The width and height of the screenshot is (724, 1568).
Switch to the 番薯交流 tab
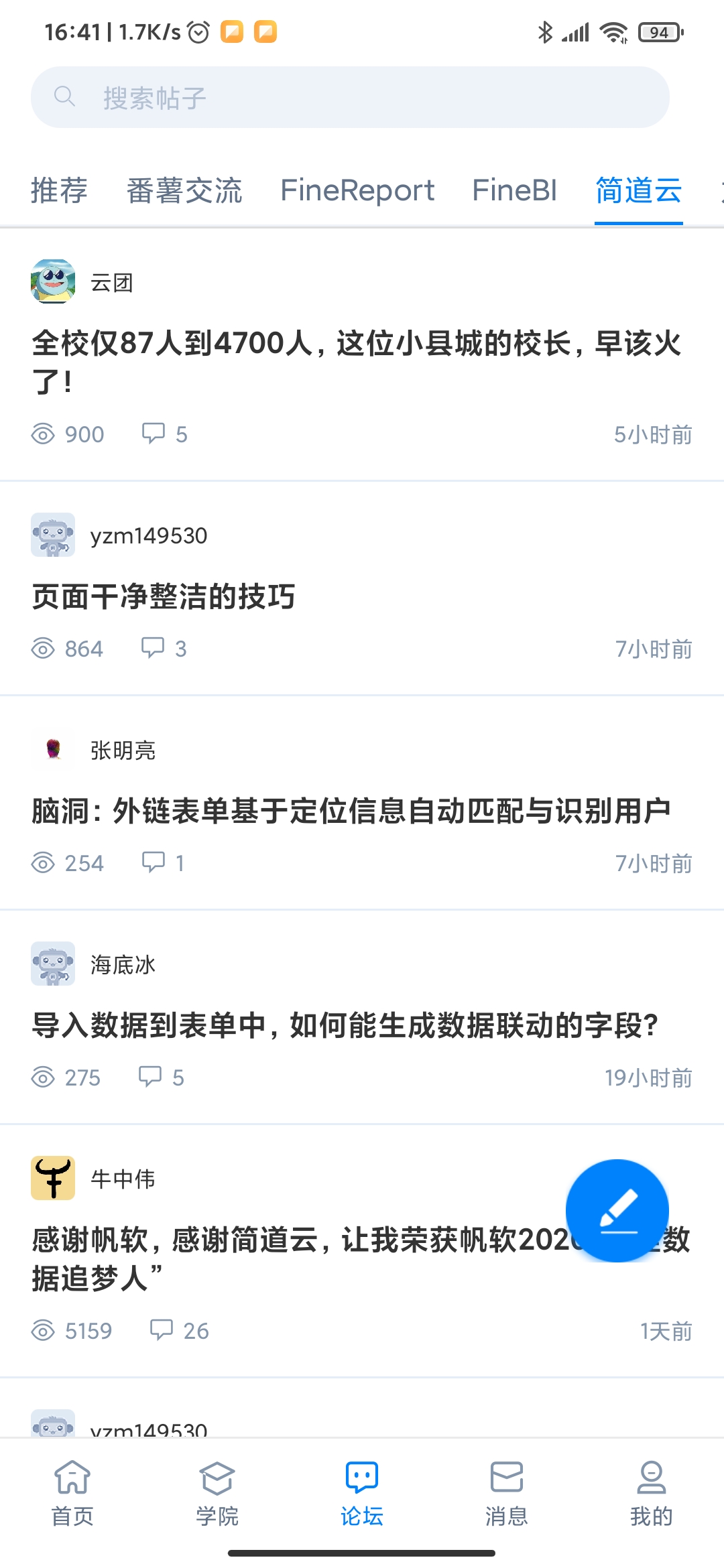click(184, 190)
